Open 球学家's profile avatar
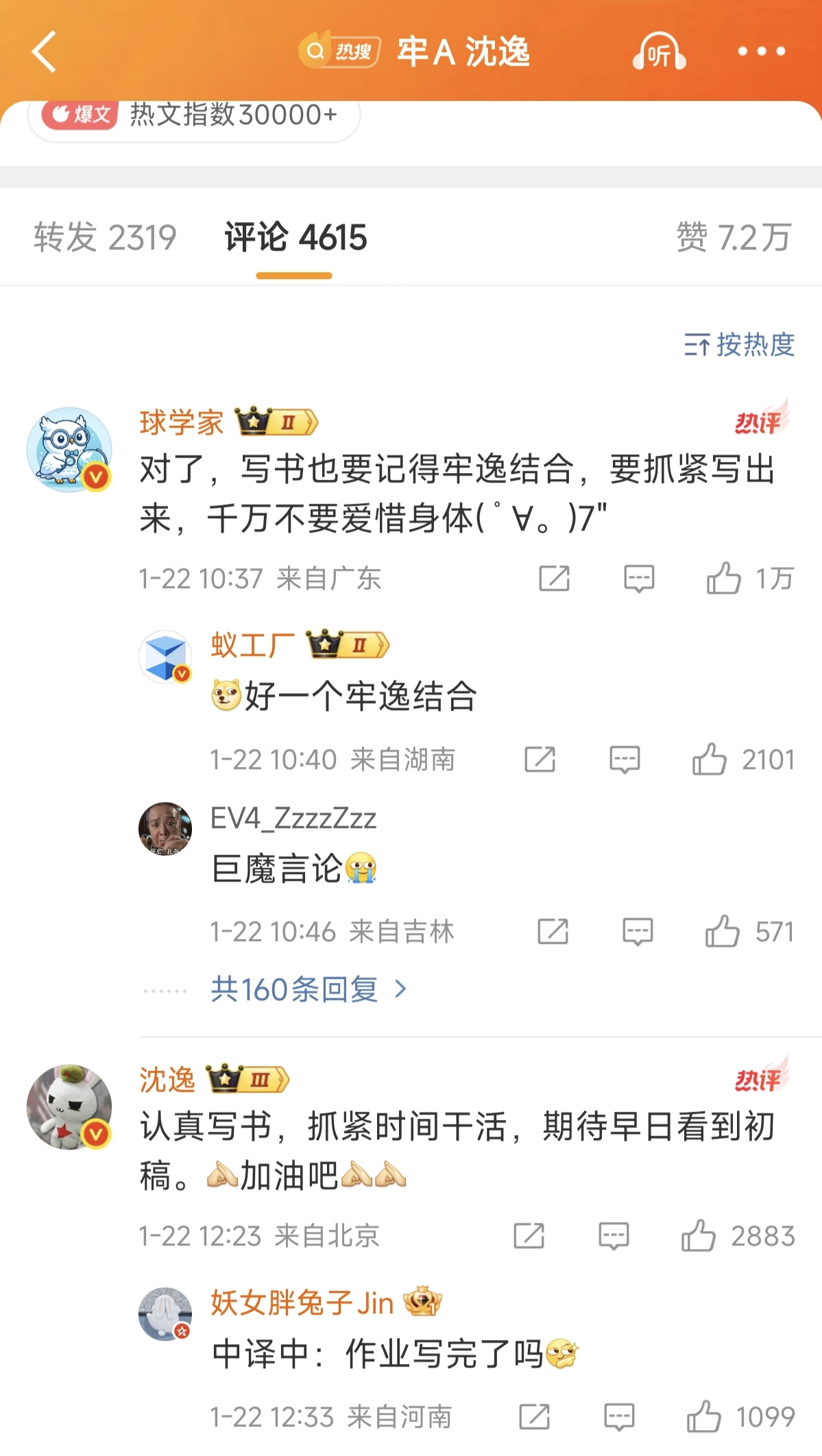Image resolution: width=822 pixels, height=1456 pixels. (69, 450)
